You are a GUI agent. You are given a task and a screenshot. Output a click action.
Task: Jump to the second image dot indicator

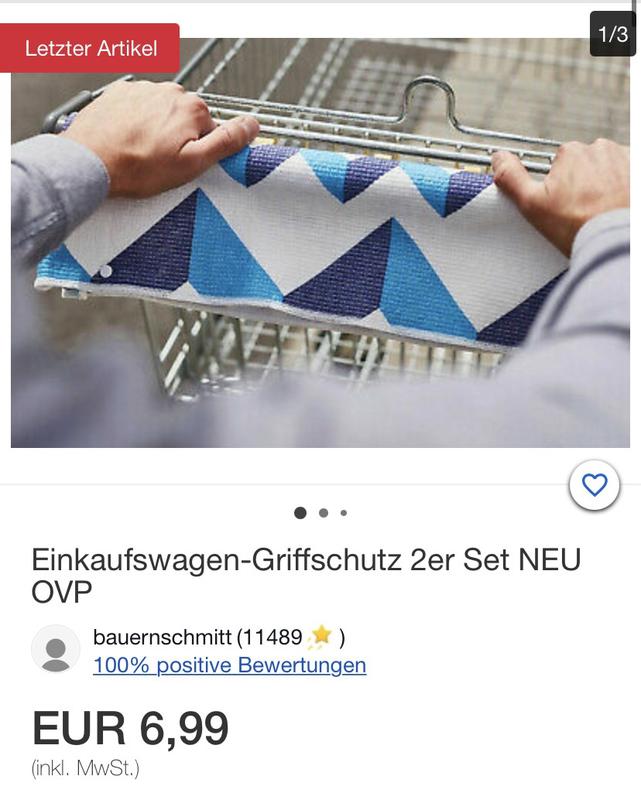click(x=323, y=513)
